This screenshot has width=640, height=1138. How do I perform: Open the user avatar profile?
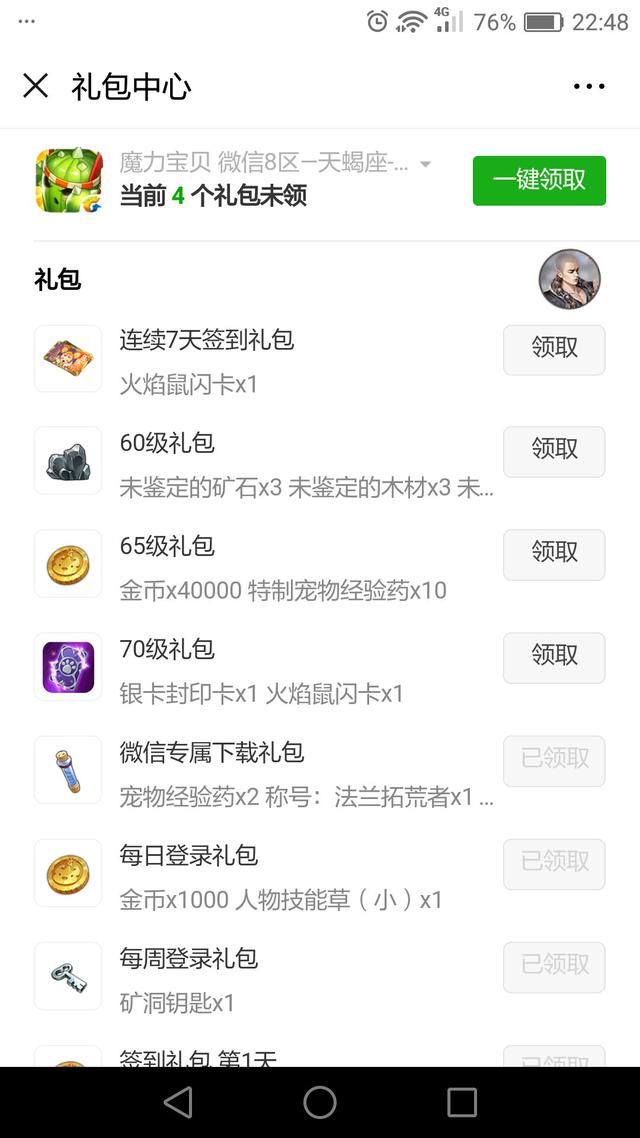pyautogui.click(x=569, y=279)
